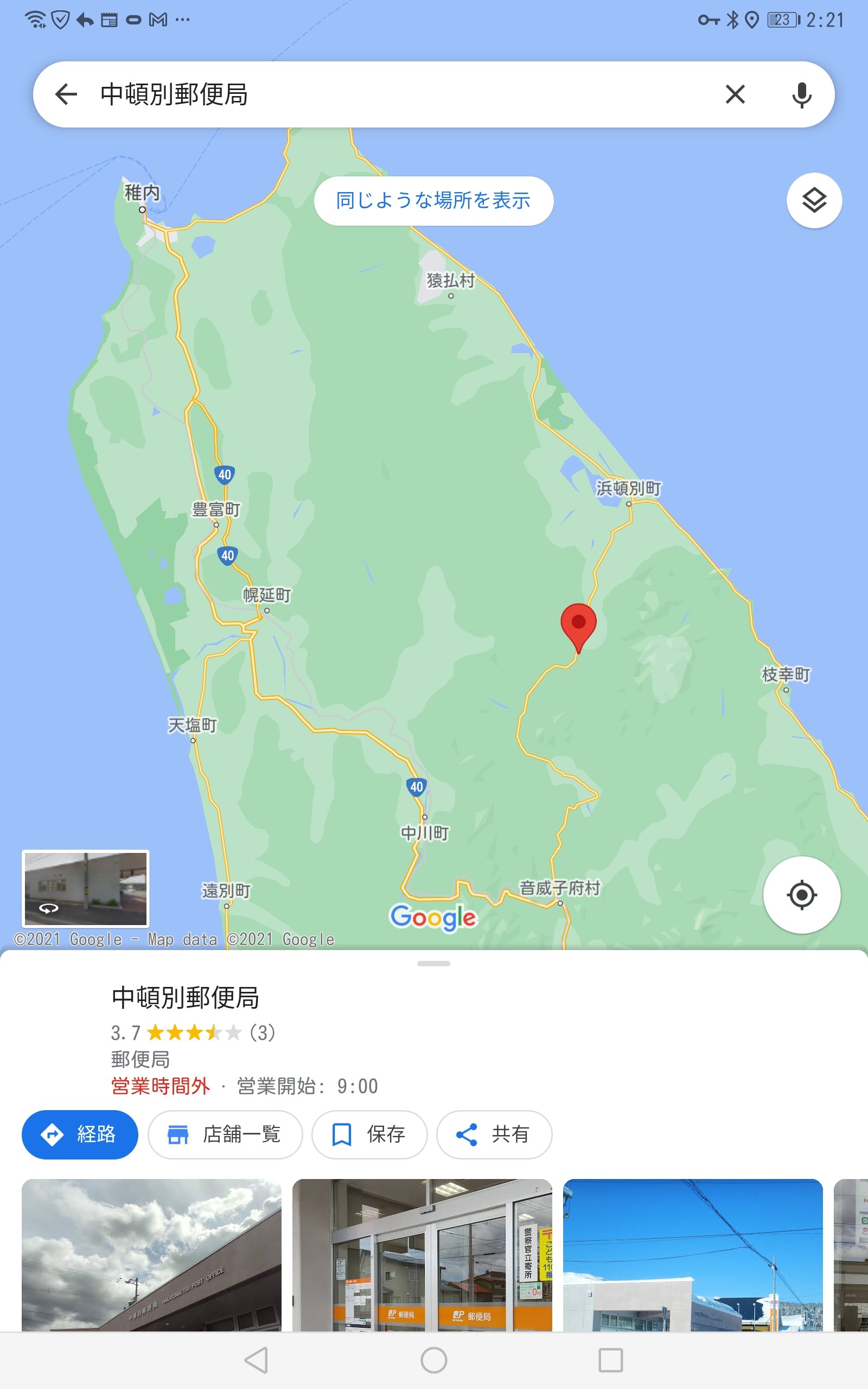The width and height of the screenshot is (868, 1389).
Task: Save this place with 保存
Action: [369, 1134]
